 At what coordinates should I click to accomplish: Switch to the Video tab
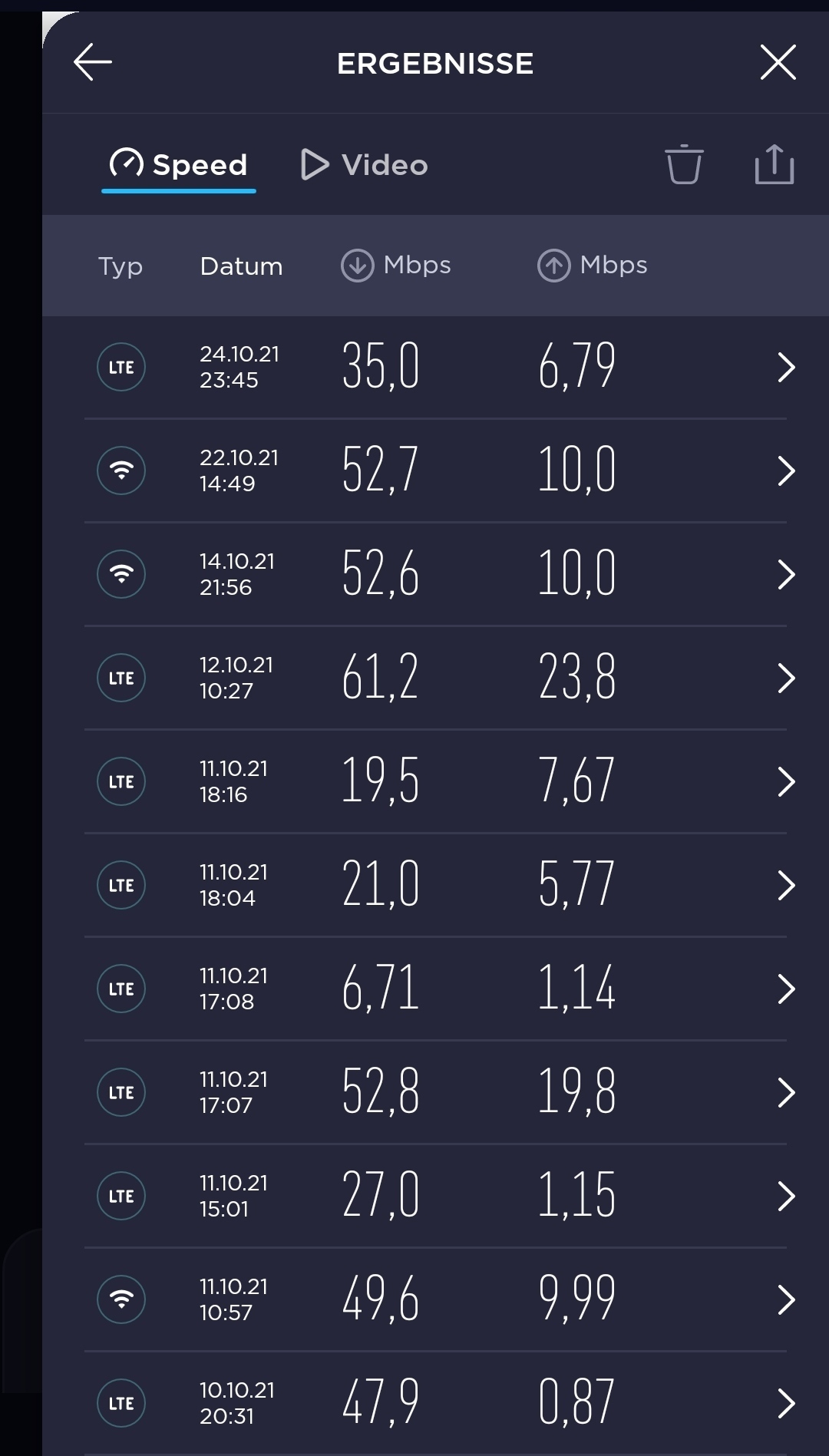pyautogui.click(x=365, y=164)
